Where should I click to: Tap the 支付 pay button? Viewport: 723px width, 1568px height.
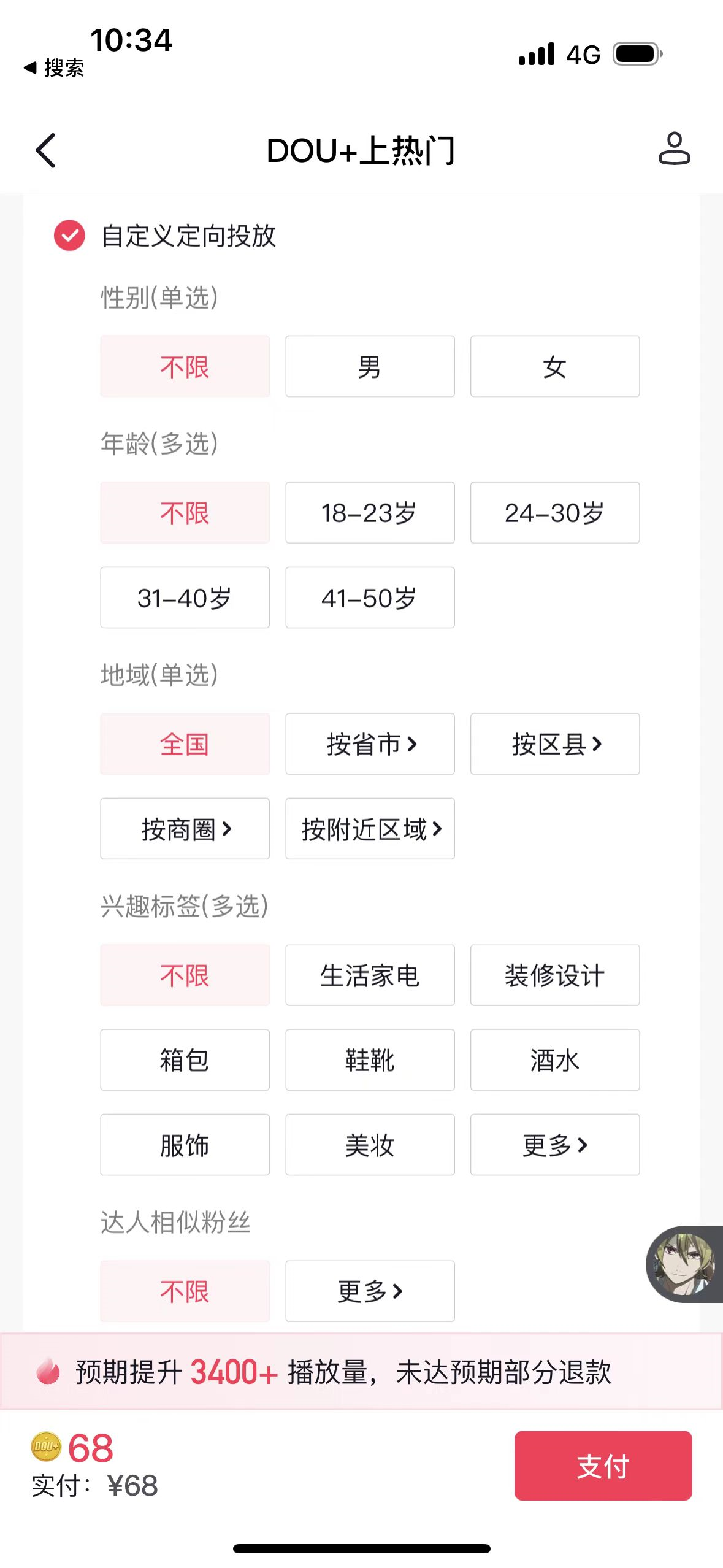pyautogui.click(x=603, y=1466)
